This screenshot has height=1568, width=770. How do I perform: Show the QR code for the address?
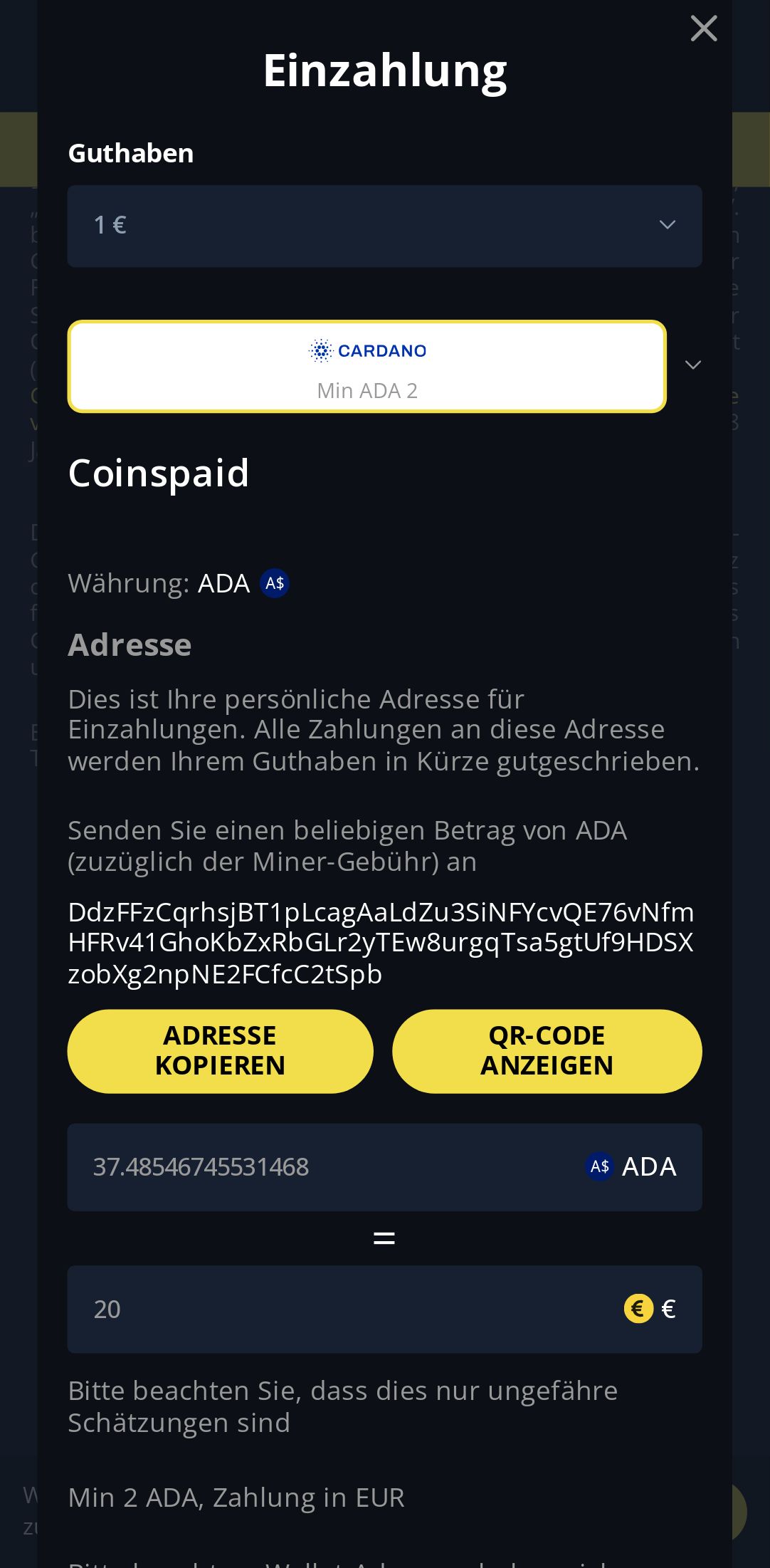pyautogui.click(x=547, y=1050)
